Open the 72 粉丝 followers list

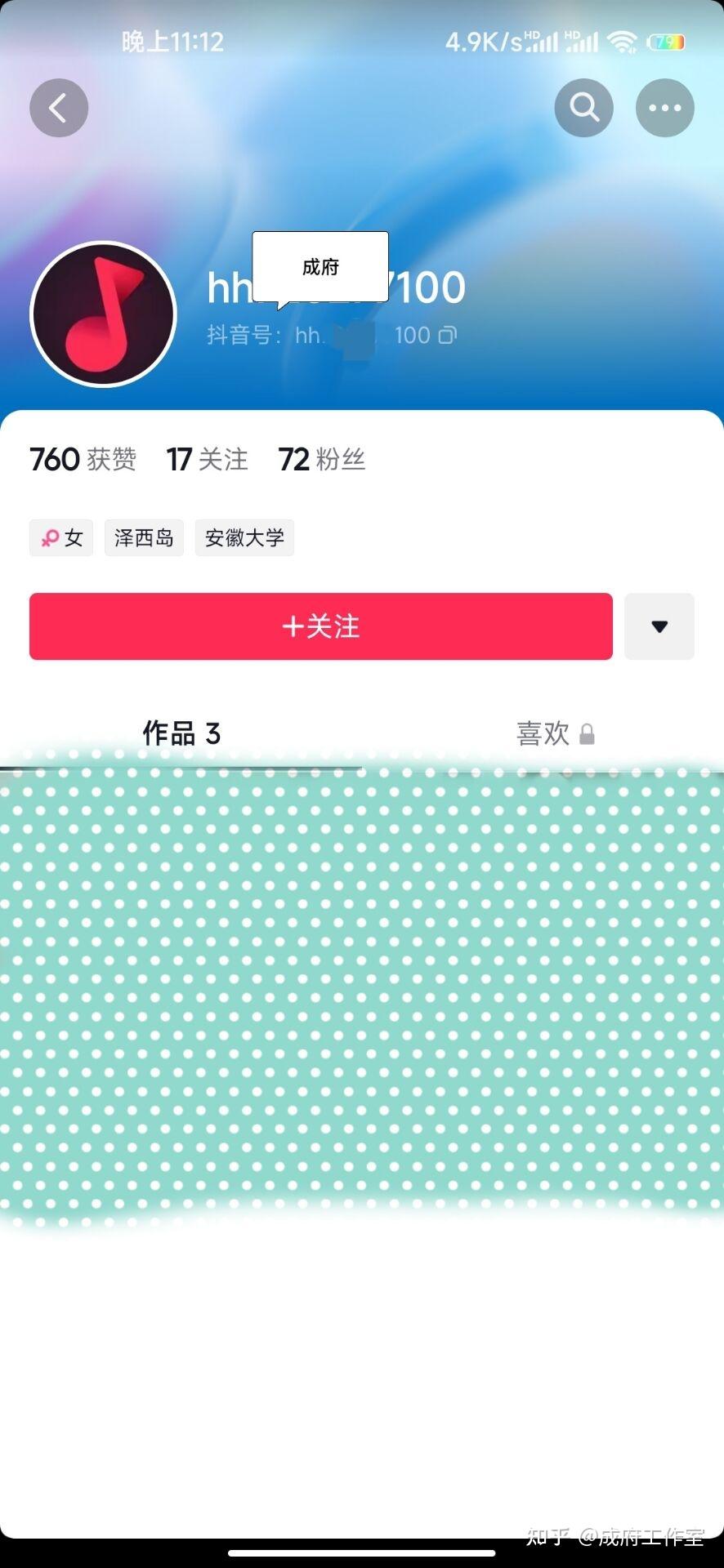pos(321,460)
